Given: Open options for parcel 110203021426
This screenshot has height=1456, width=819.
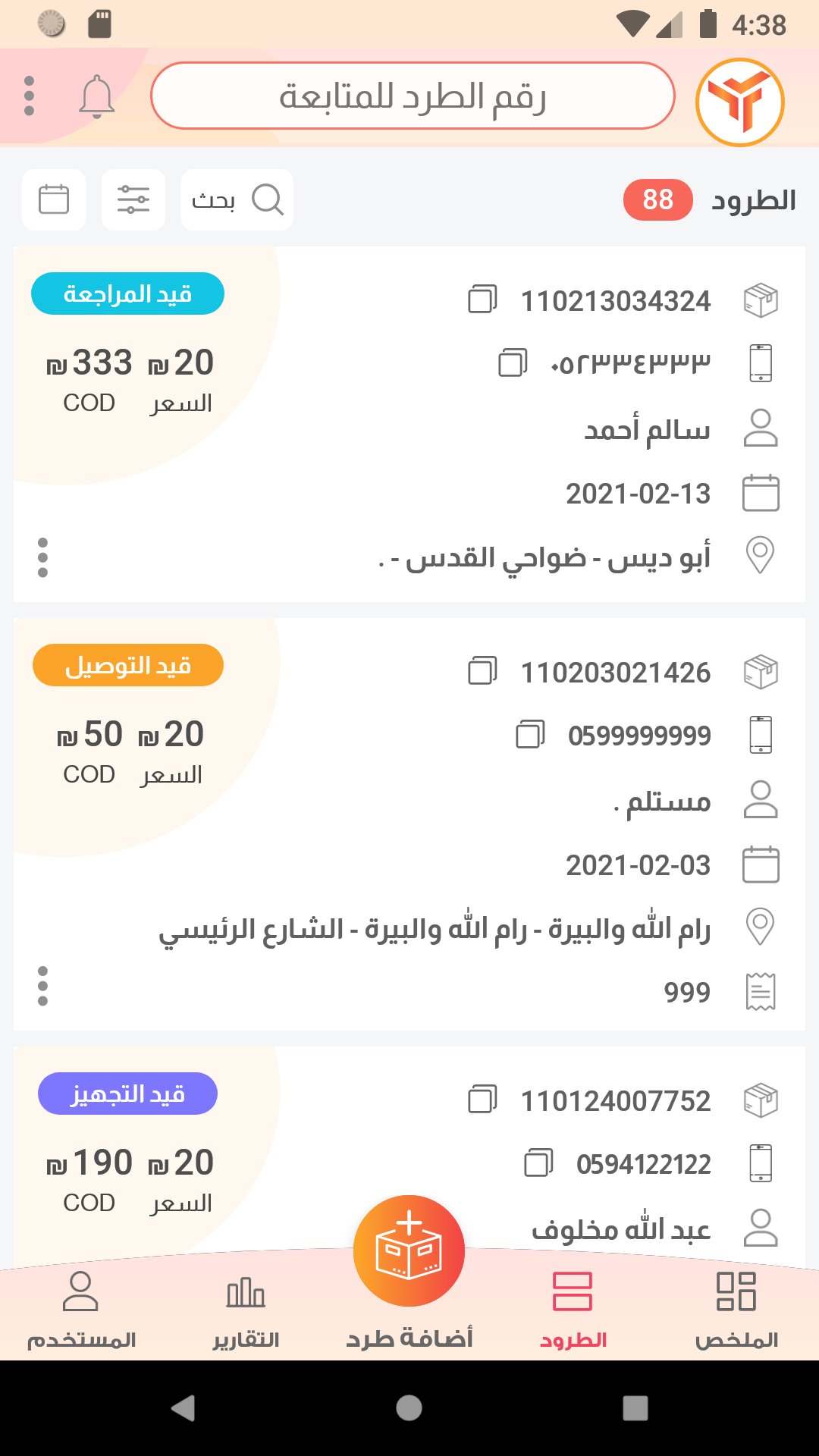Looking at the screenshot, I should coord(42,986).
